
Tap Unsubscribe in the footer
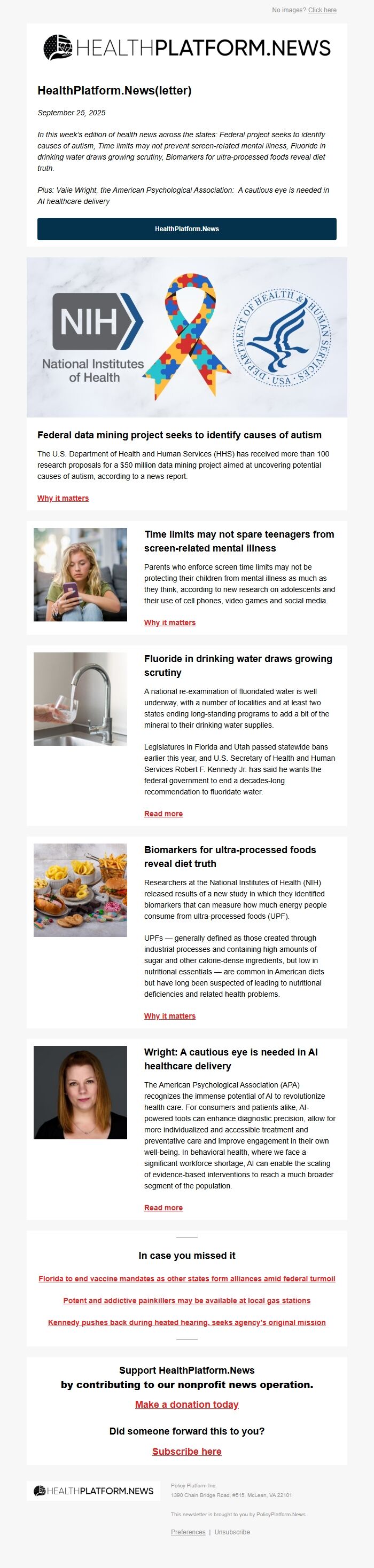(232, 1532)
